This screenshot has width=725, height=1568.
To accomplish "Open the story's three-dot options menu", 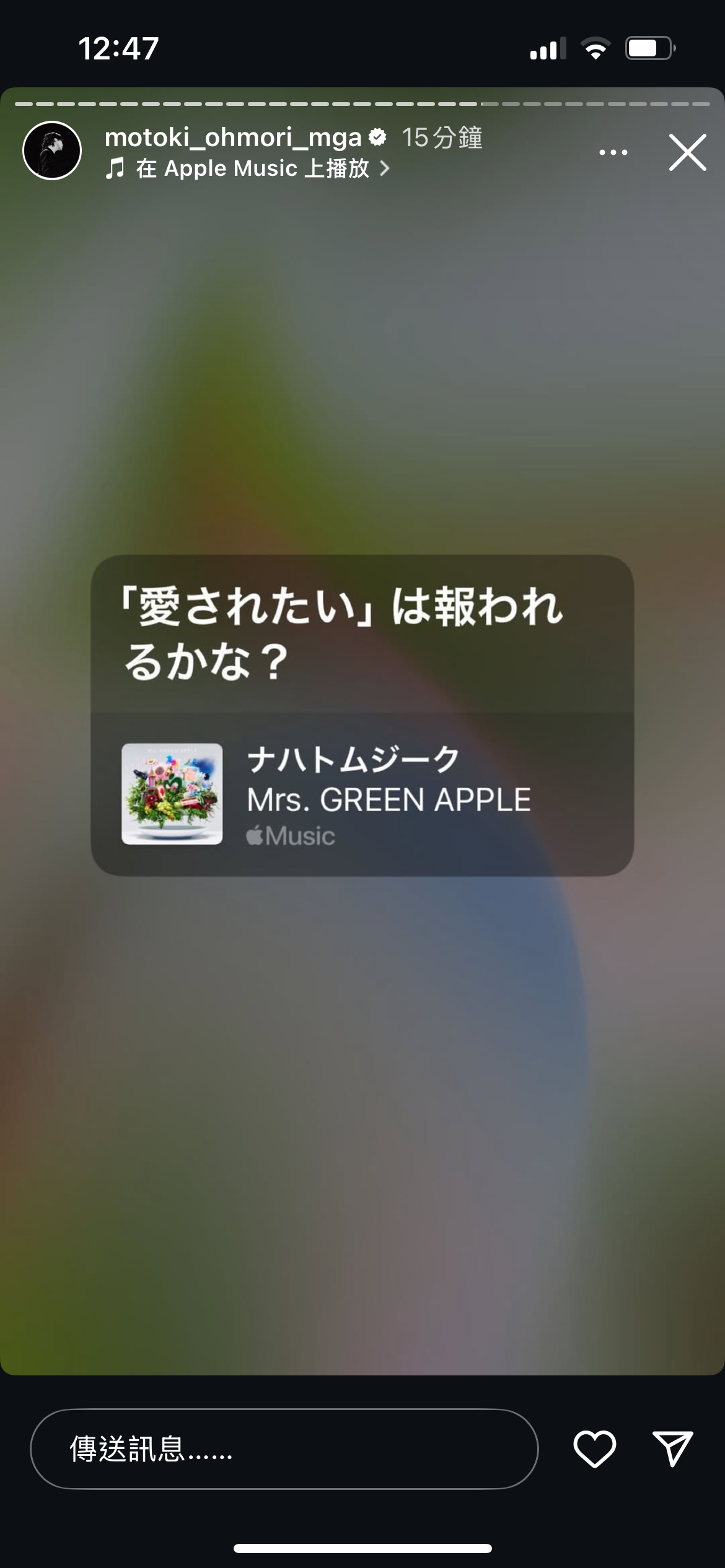I will tap(613, 152).
